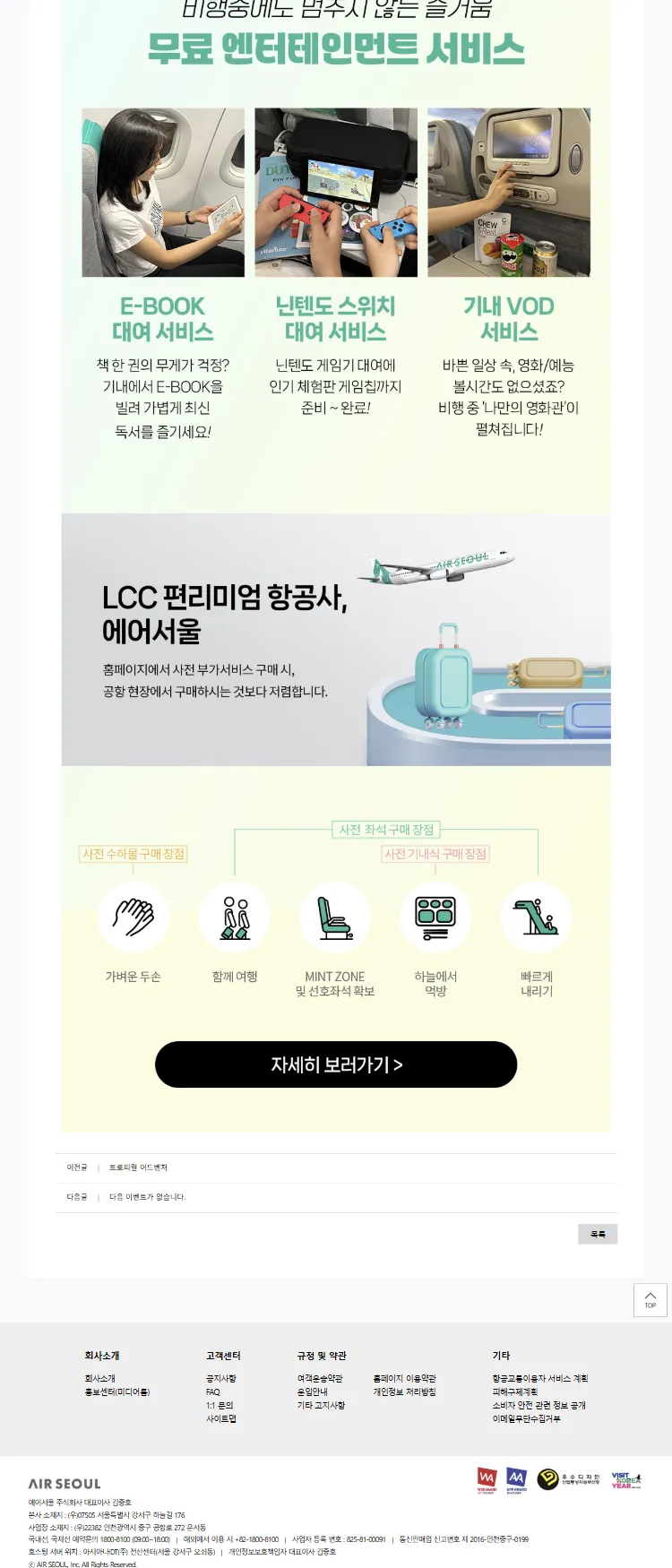This screenshot has height=1568, width=672.
Task: Open 홈페이지 이용약관 link
Action: [404, 1378]
